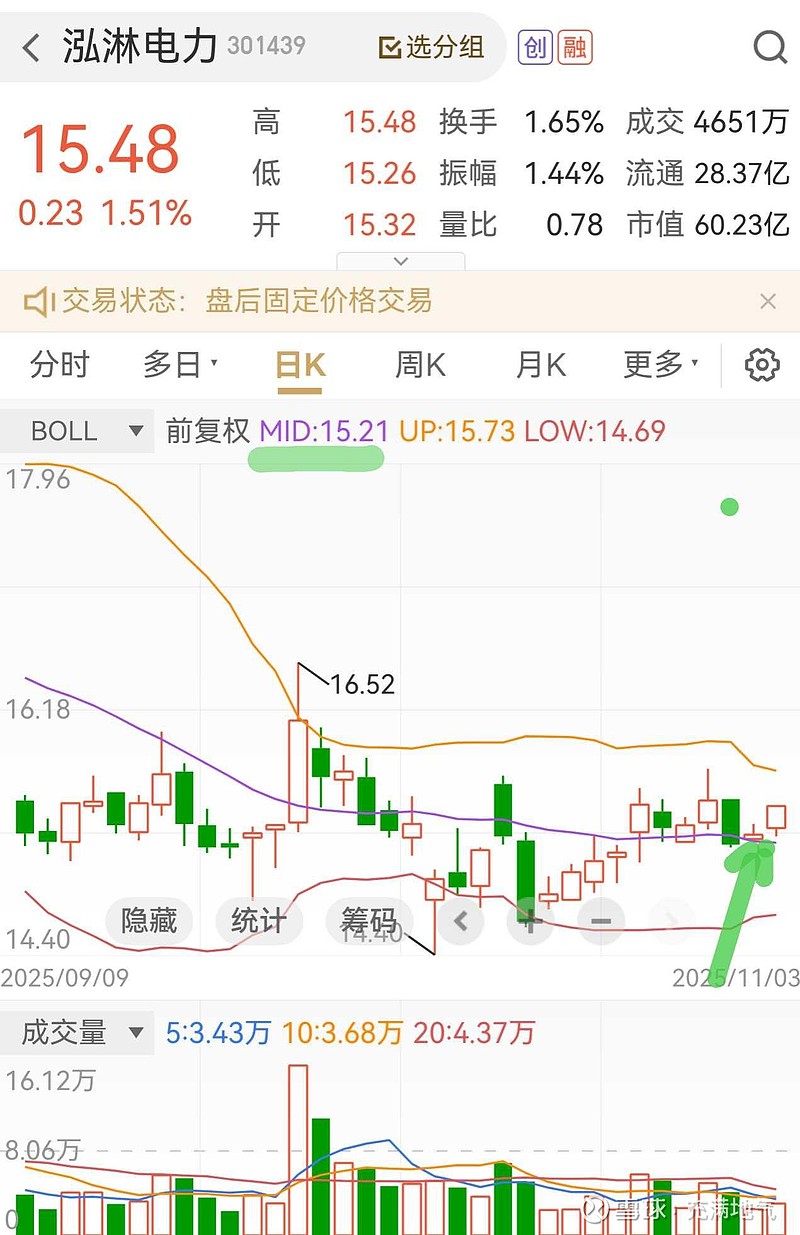
Task: Select the 融 (margin trading) badge
Action: [573, 46]
